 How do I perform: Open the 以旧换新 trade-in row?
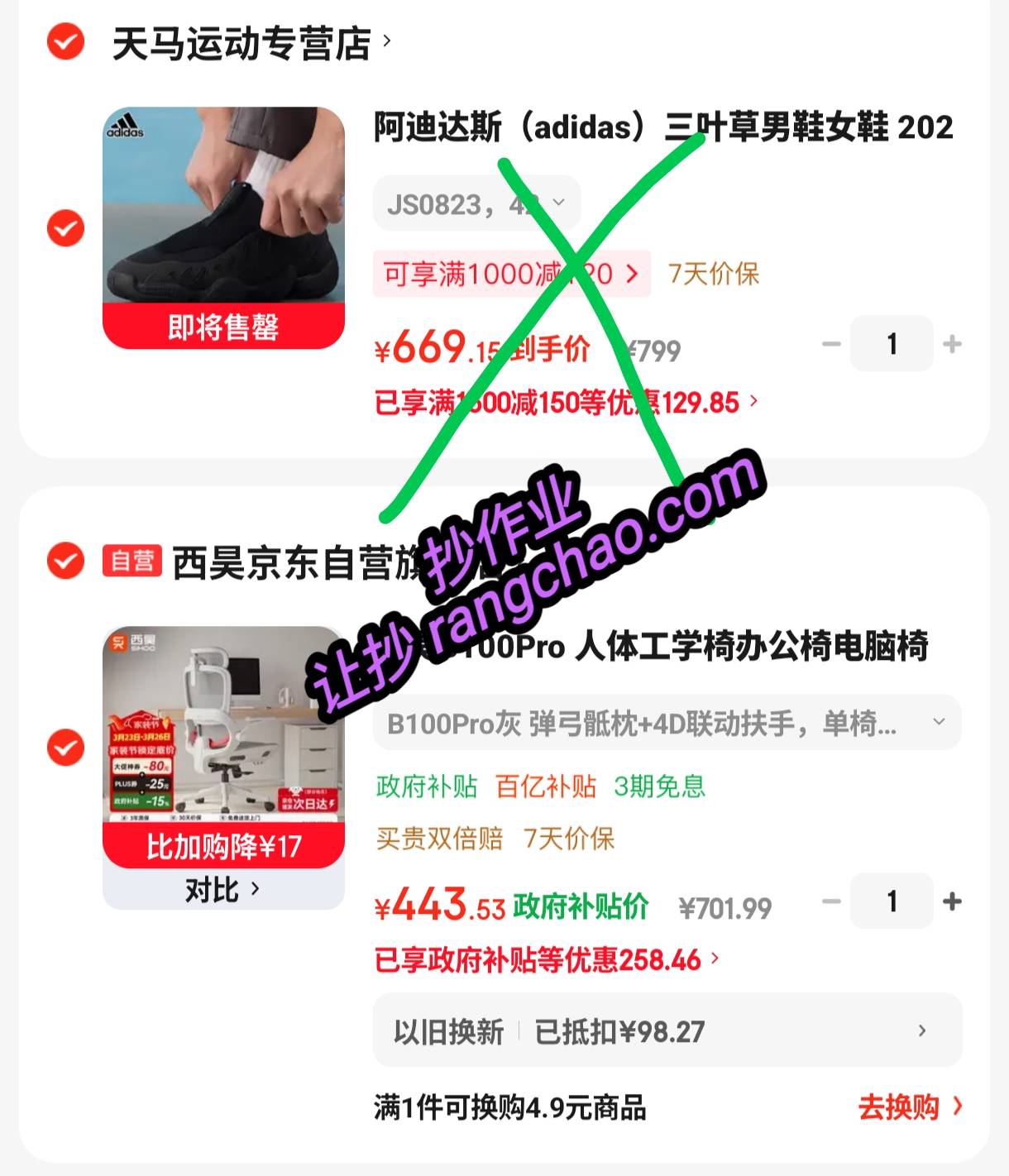pos(667,1031)
